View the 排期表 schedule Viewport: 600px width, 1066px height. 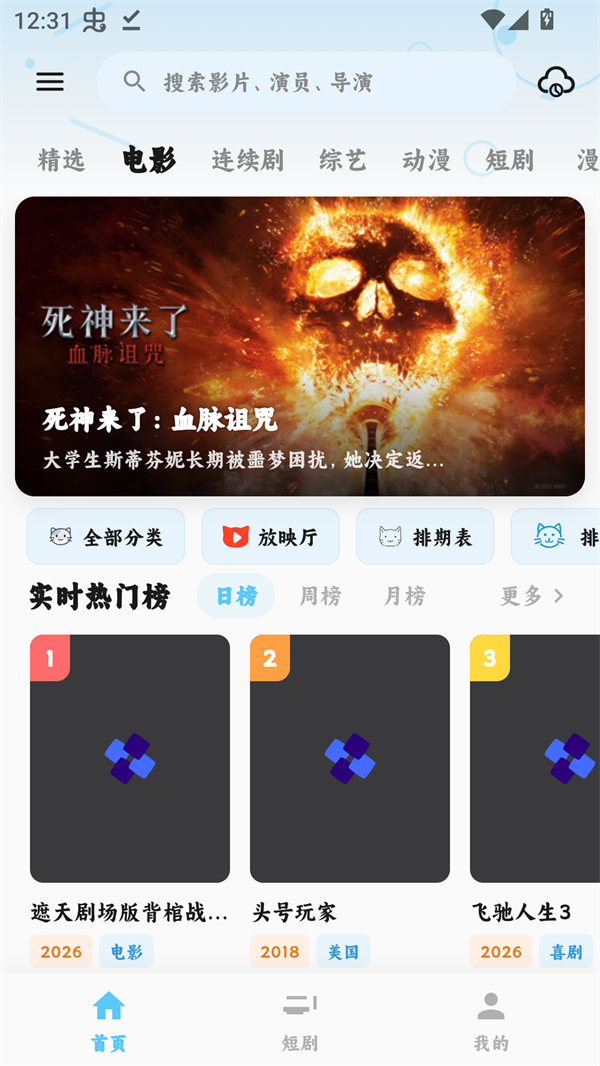[x=425, y=537]
